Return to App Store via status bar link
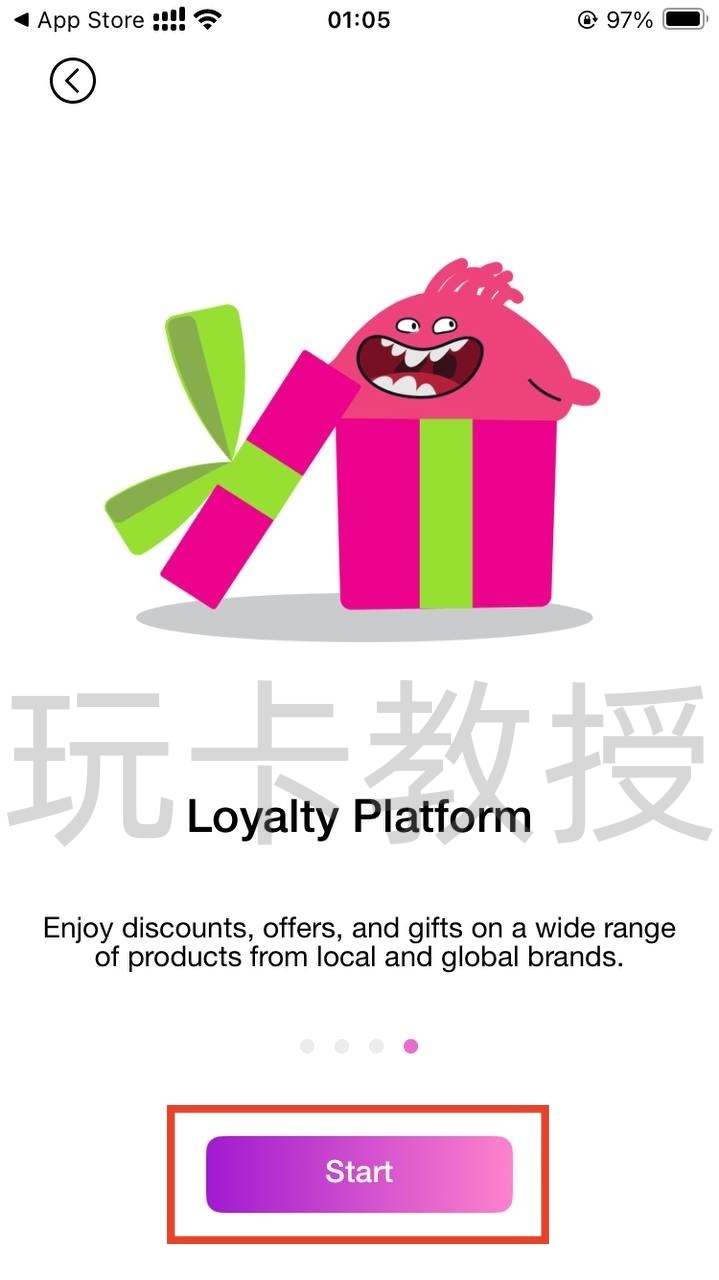Screen dimensions: 719x1280 click(78, 20)
